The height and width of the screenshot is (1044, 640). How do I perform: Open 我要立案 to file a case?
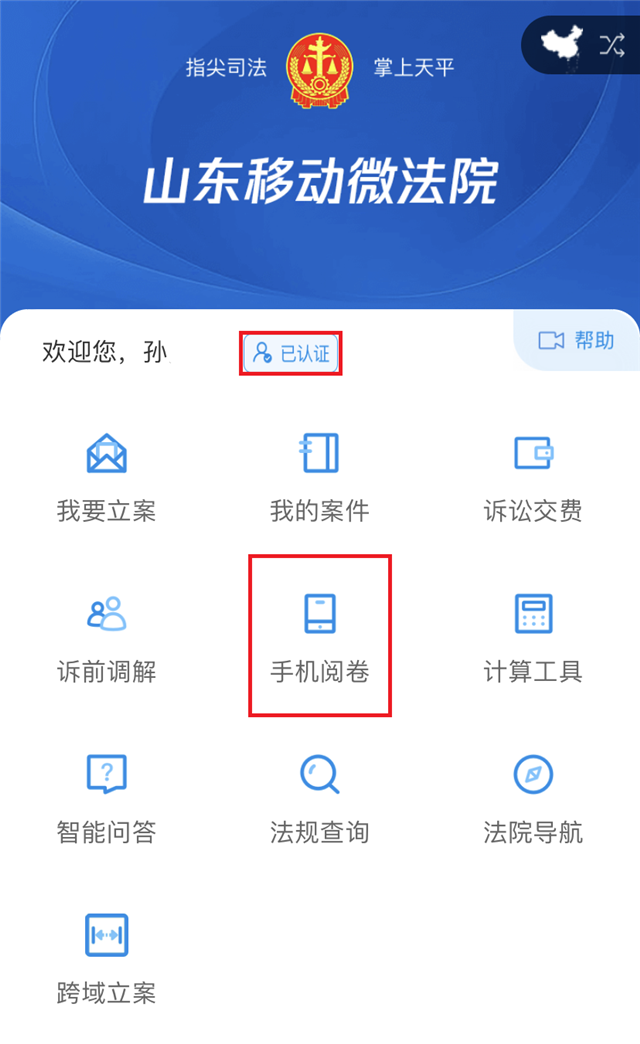(x=106, y=478)
